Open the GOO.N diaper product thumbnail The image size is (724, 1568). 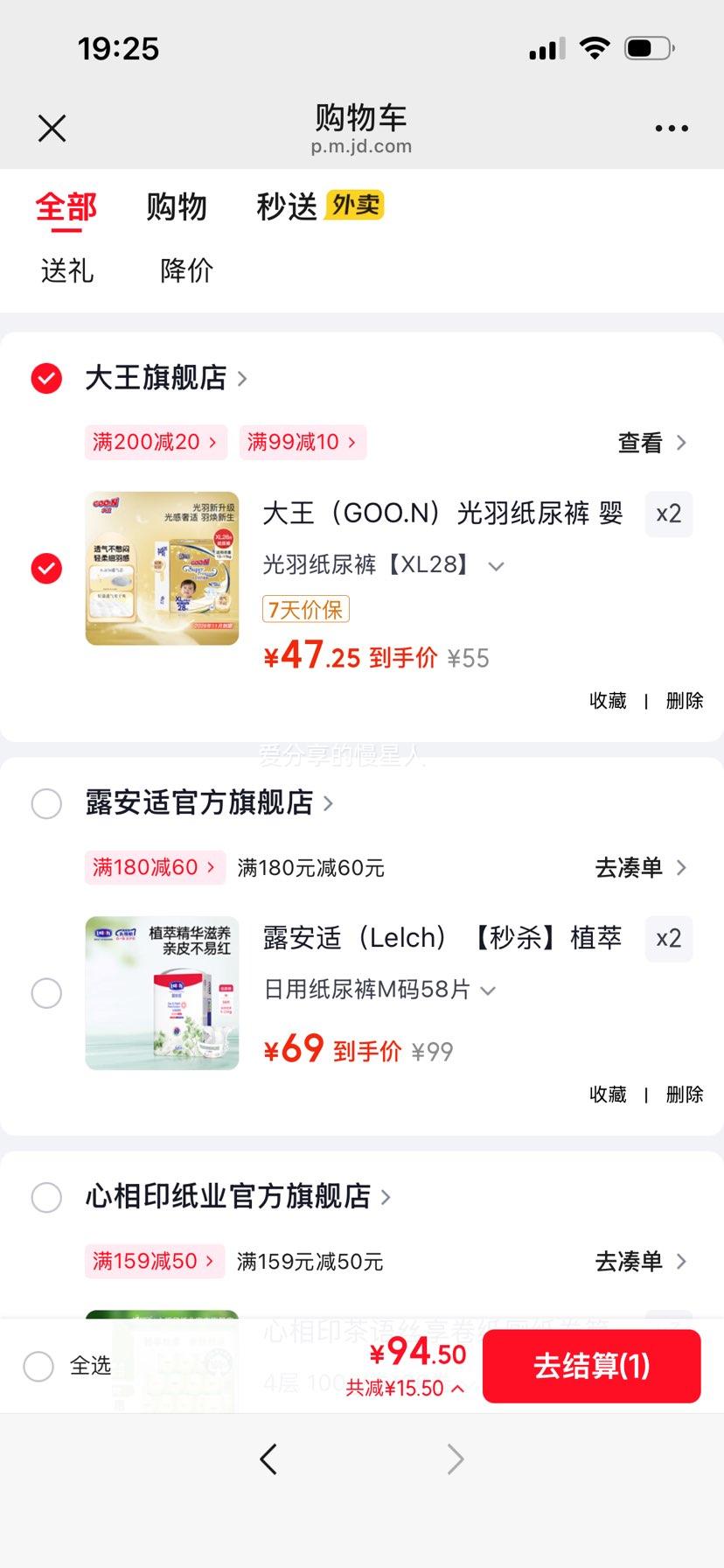[162, 567]
